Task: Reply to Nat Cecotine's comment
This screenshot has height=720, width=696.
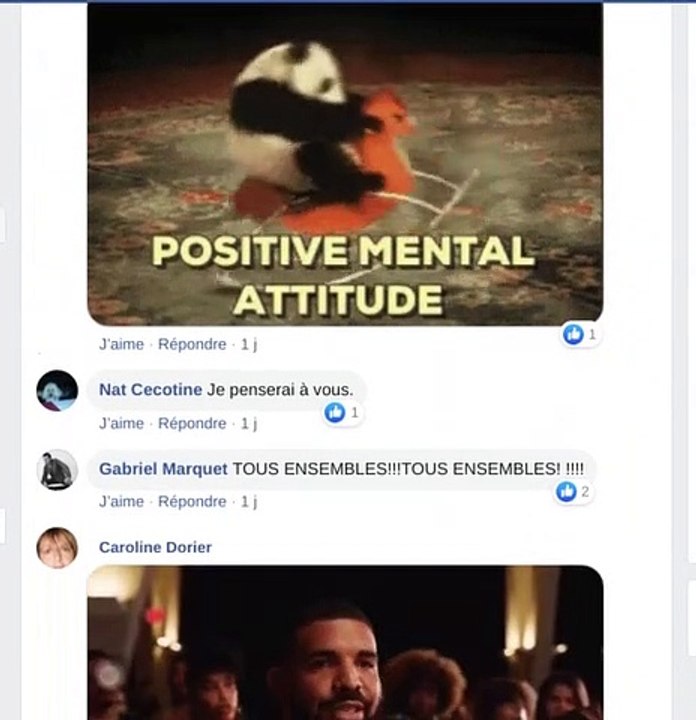Action: (x=192, y=423)
